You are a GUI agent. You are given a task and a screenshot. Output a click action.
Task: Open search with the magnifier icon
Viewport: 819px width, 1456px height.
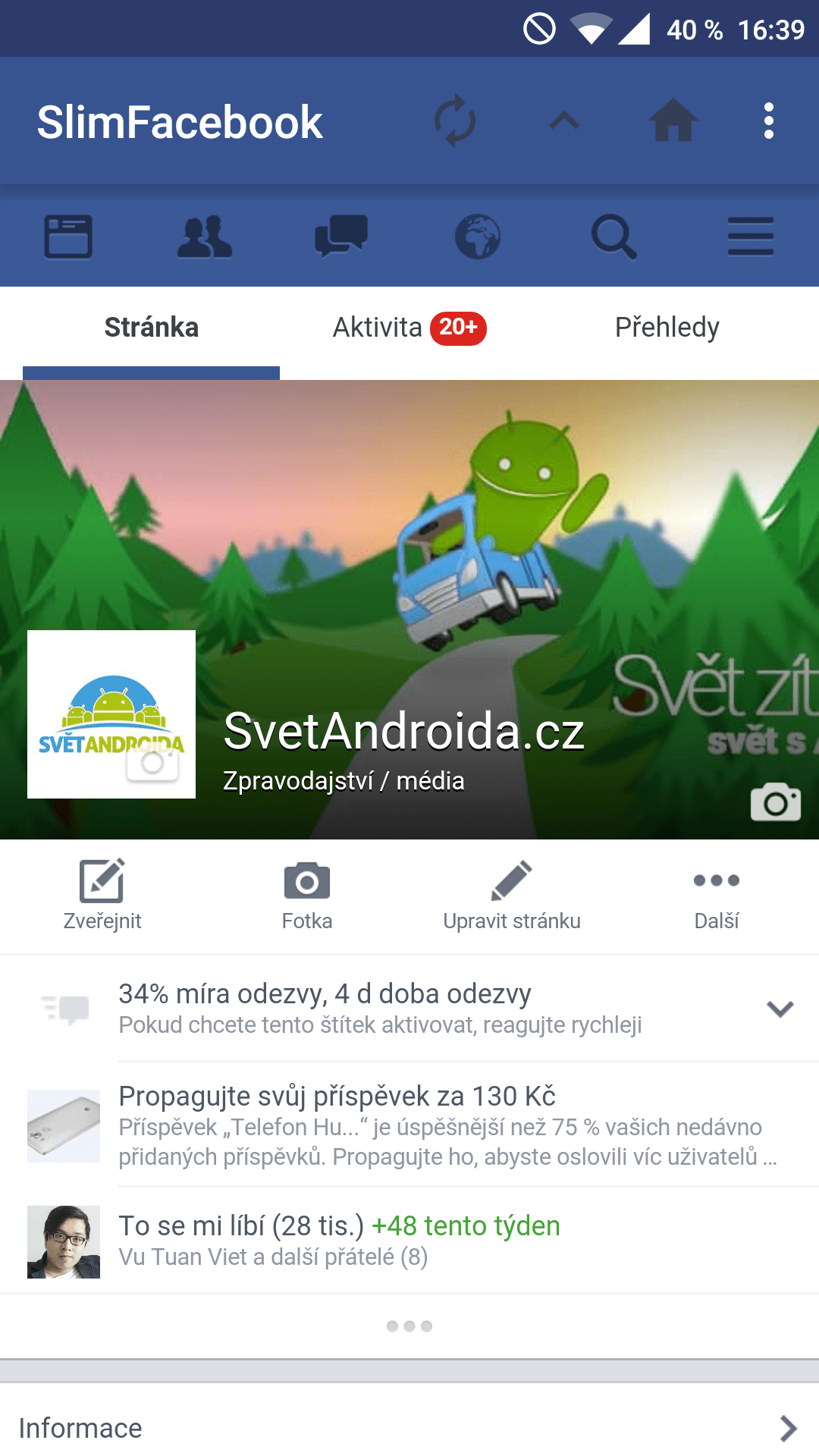point(614,237)
